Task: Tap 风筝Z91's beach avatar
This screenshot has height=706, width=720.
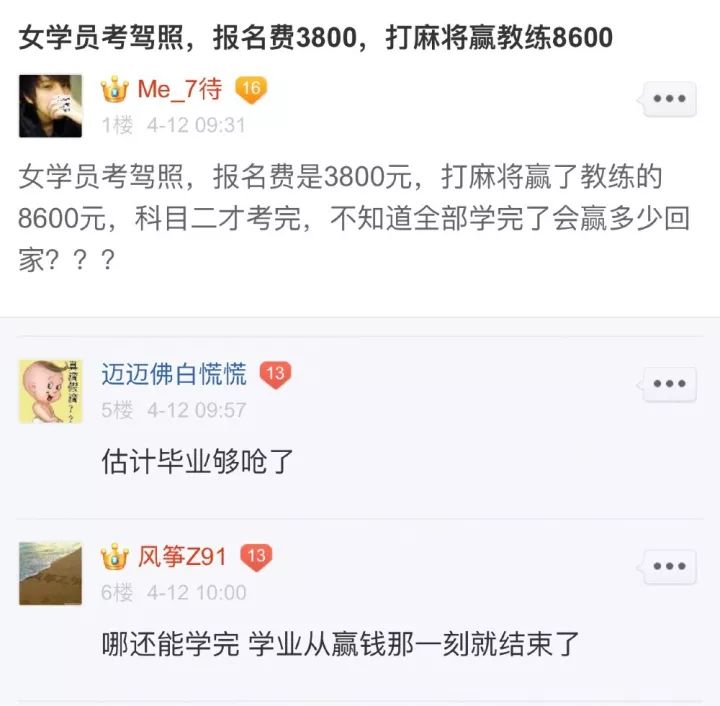Action: (x=50, y=574)
